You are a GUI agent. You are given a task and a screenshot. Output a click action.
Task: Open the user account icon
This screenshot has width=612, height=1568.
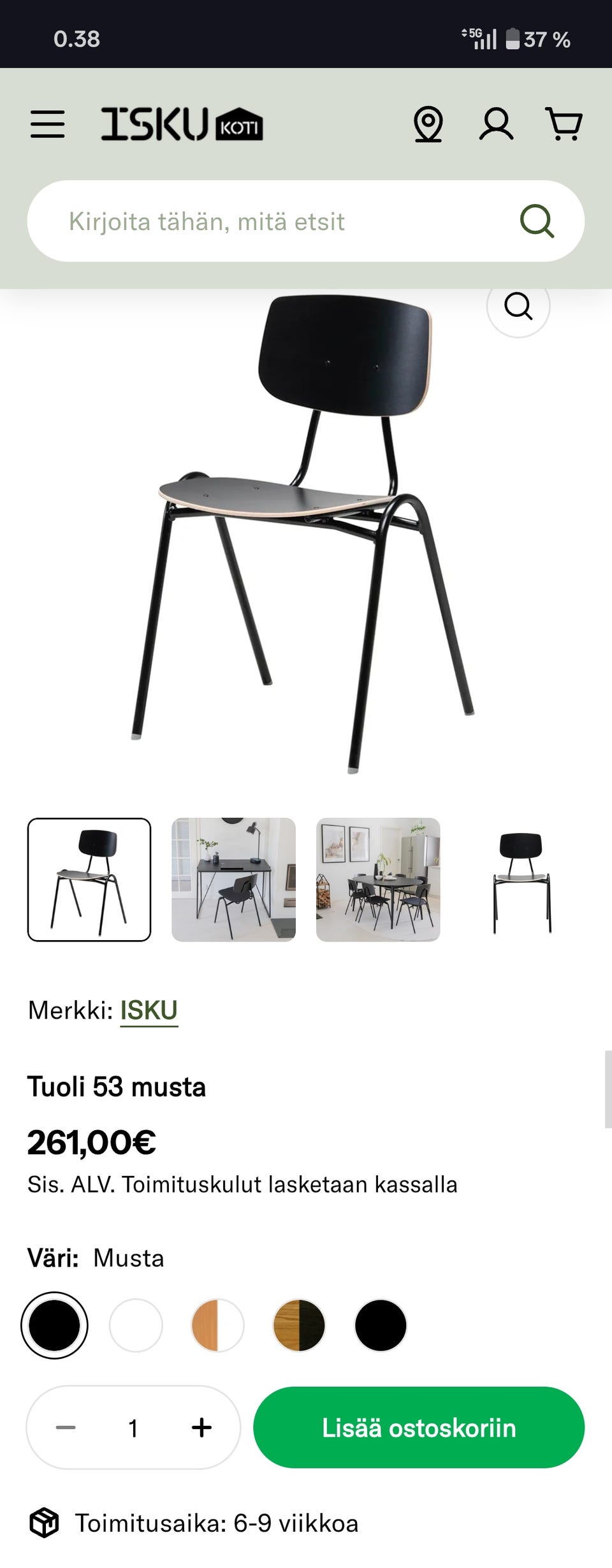click(496, 124)
